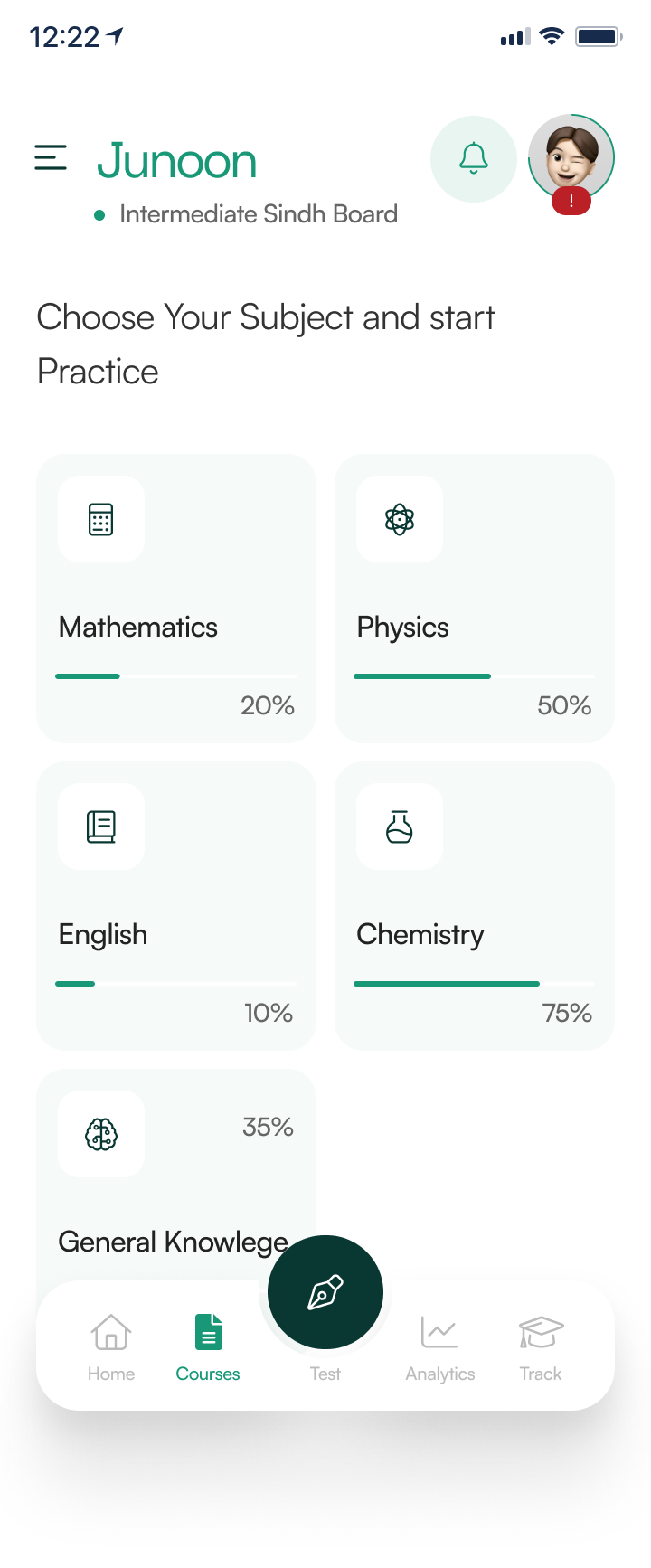Open the Physics subject card
651x1568 pixels.
[474, 597]
